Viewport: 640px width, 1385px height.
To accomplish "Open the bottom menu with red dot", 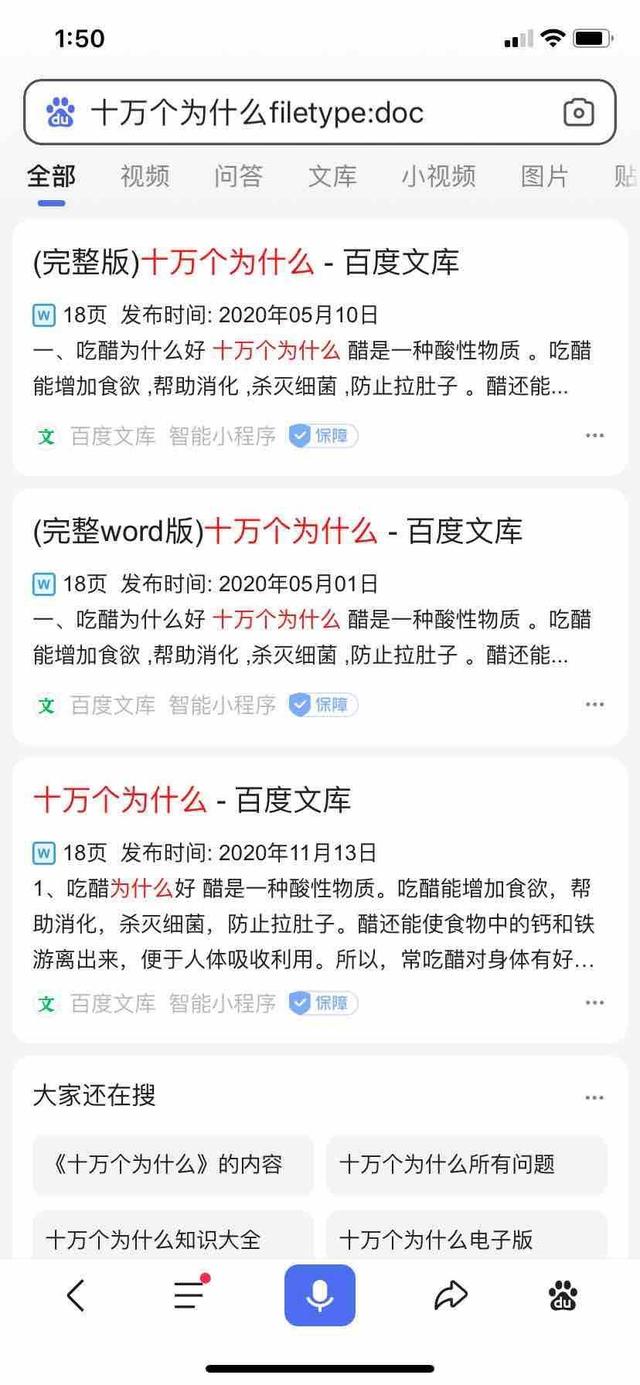I will click(x=189, y=1296).
